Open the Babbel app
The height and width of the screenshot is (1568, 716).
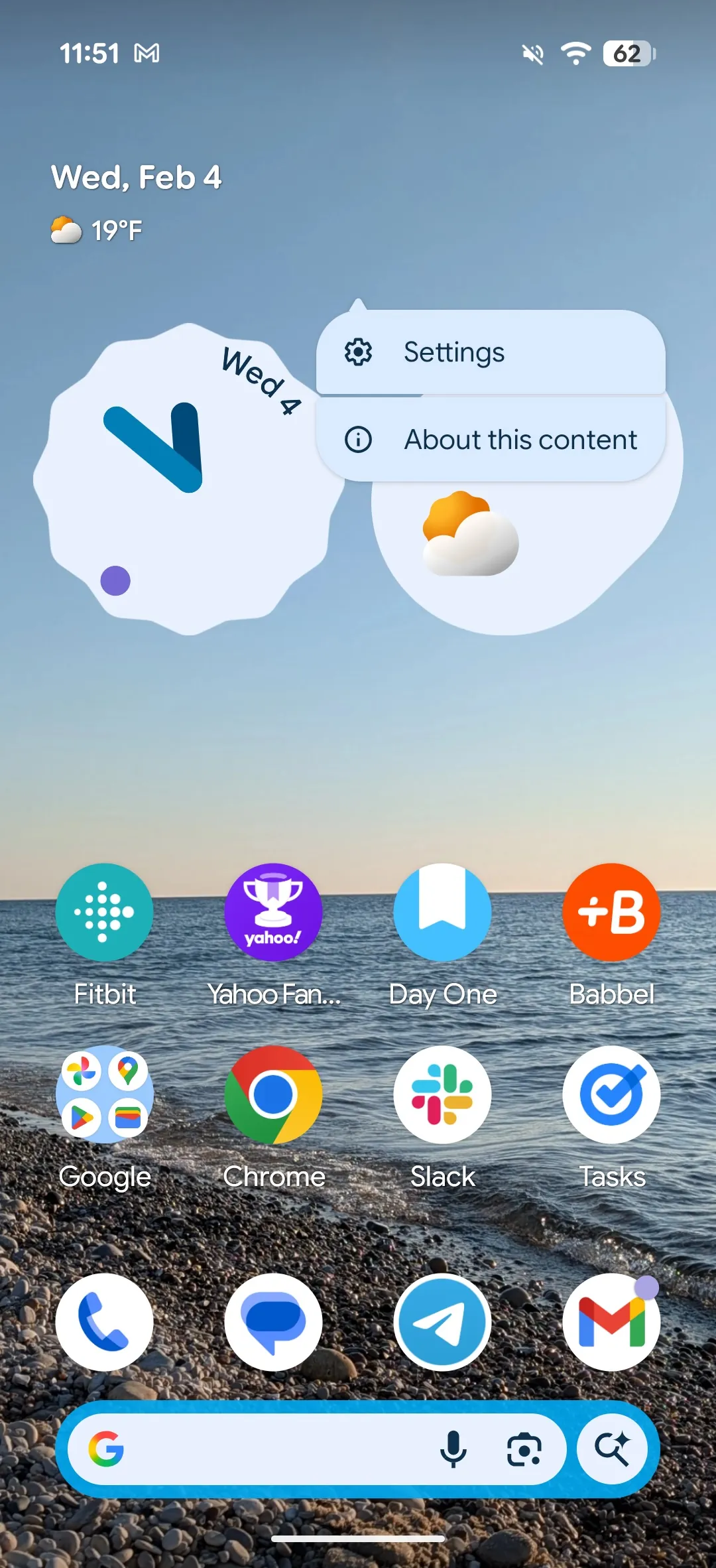point(611,913)
